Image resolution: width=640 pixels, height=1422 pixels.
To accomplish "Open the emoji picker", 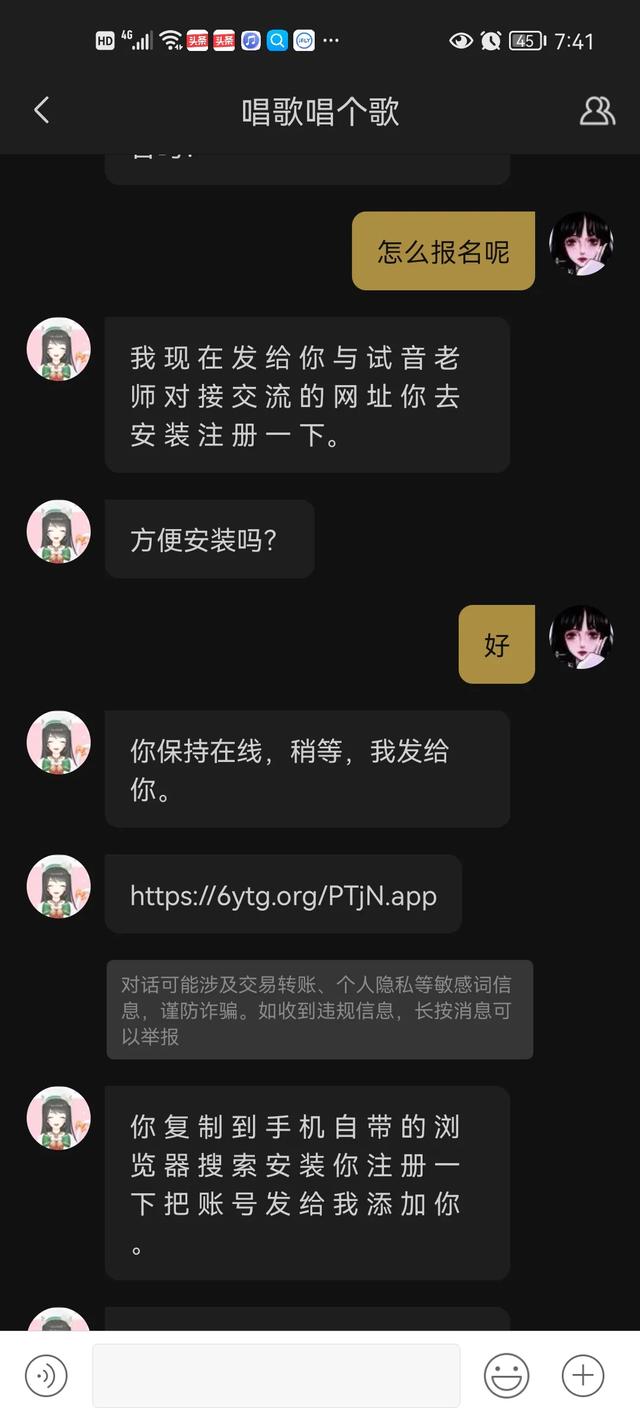I will coord(506,1376).
